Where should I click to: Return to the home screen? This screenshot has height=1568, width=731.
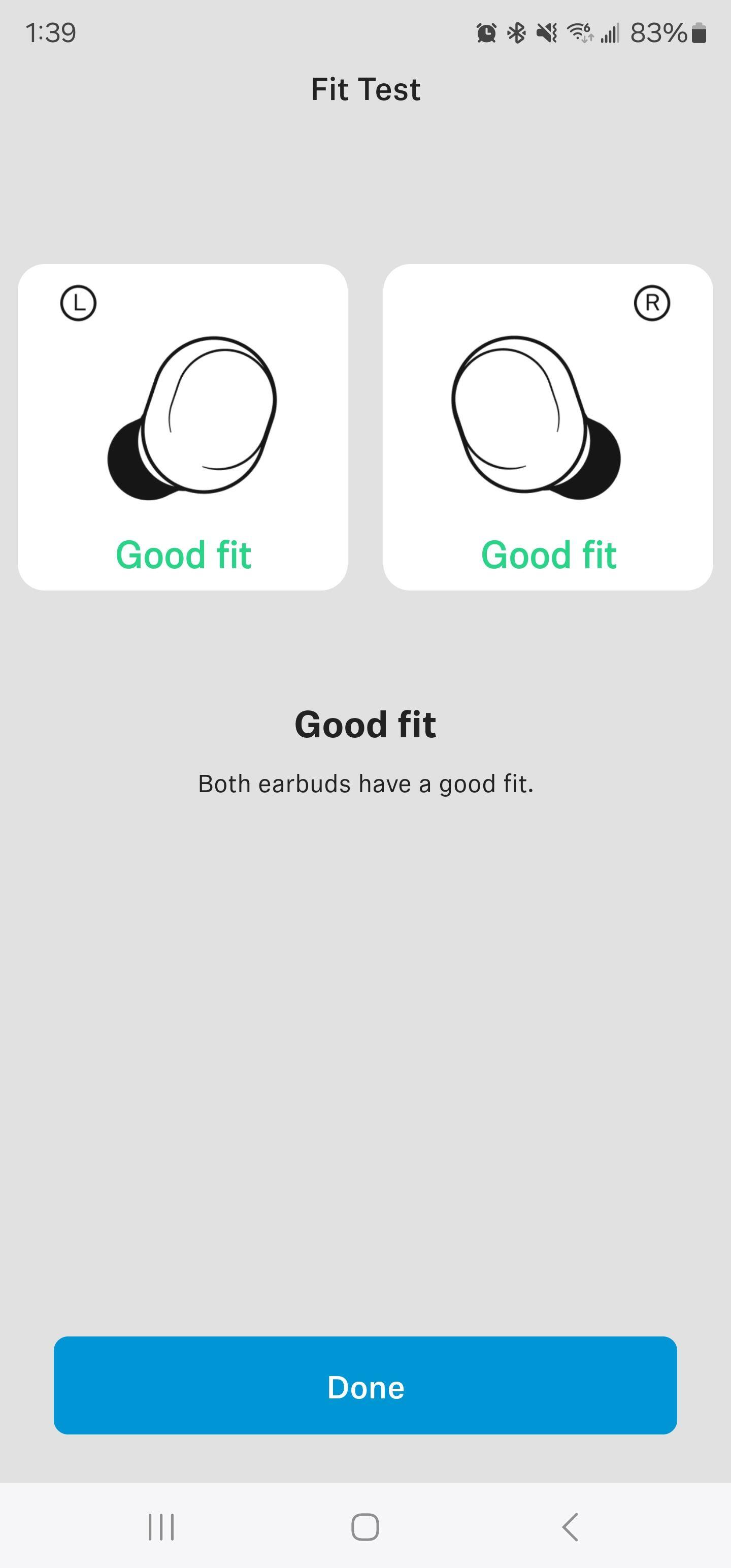pos(365,1526)
